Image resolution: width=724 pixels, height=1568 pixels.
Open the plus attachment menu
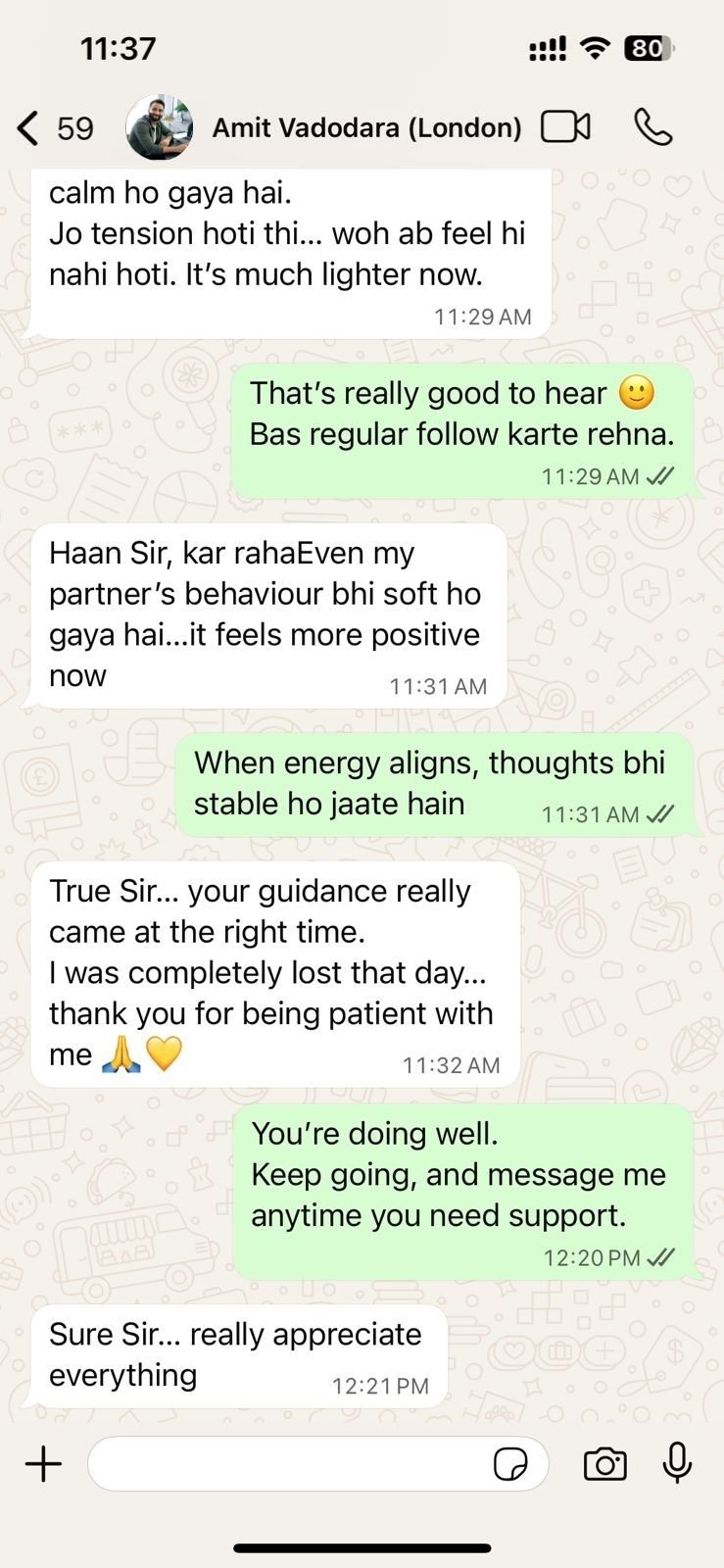[43, 1464]
